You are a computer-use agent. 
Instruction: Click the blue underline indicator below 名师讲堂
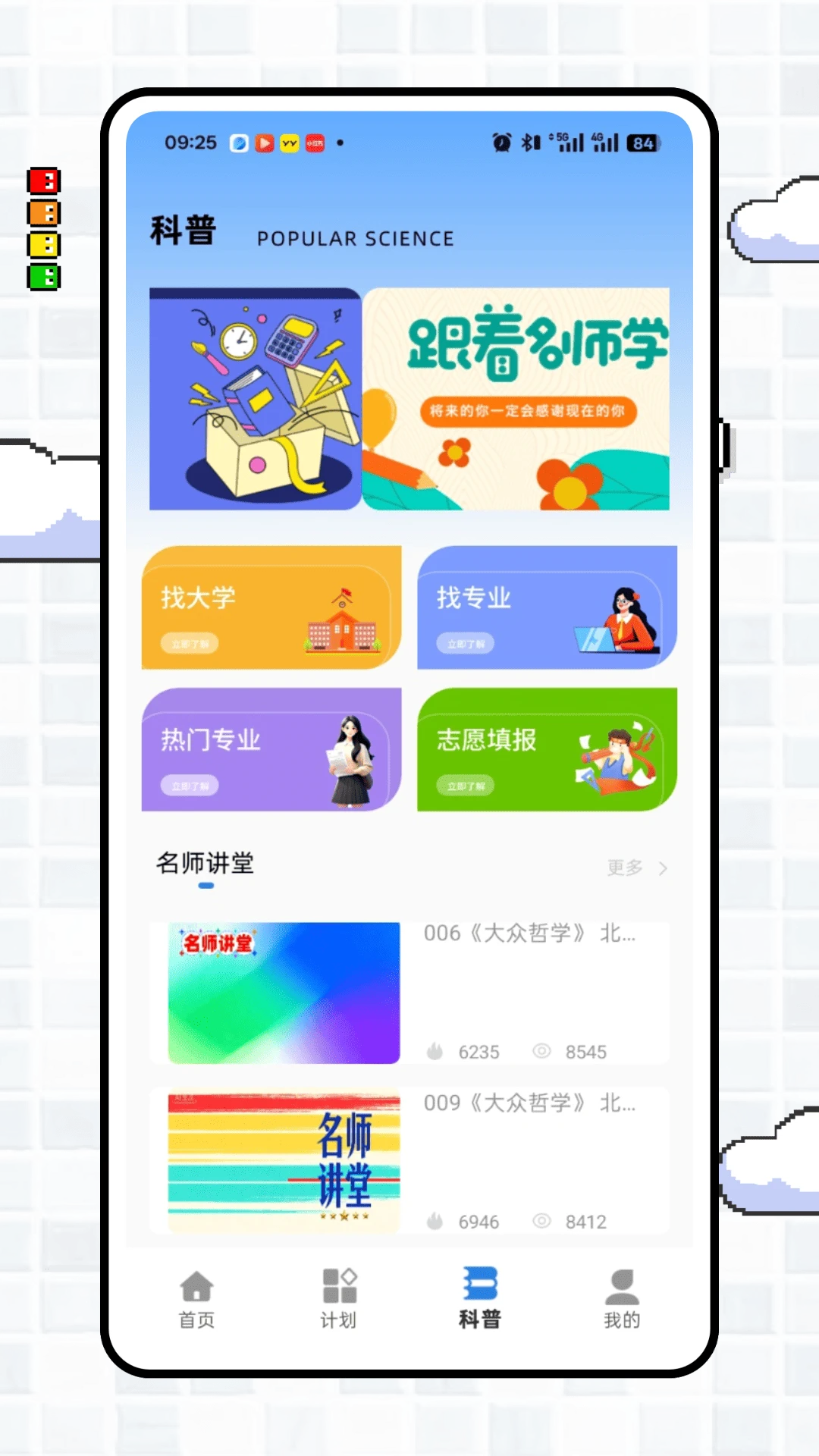(x=206, y=886)
